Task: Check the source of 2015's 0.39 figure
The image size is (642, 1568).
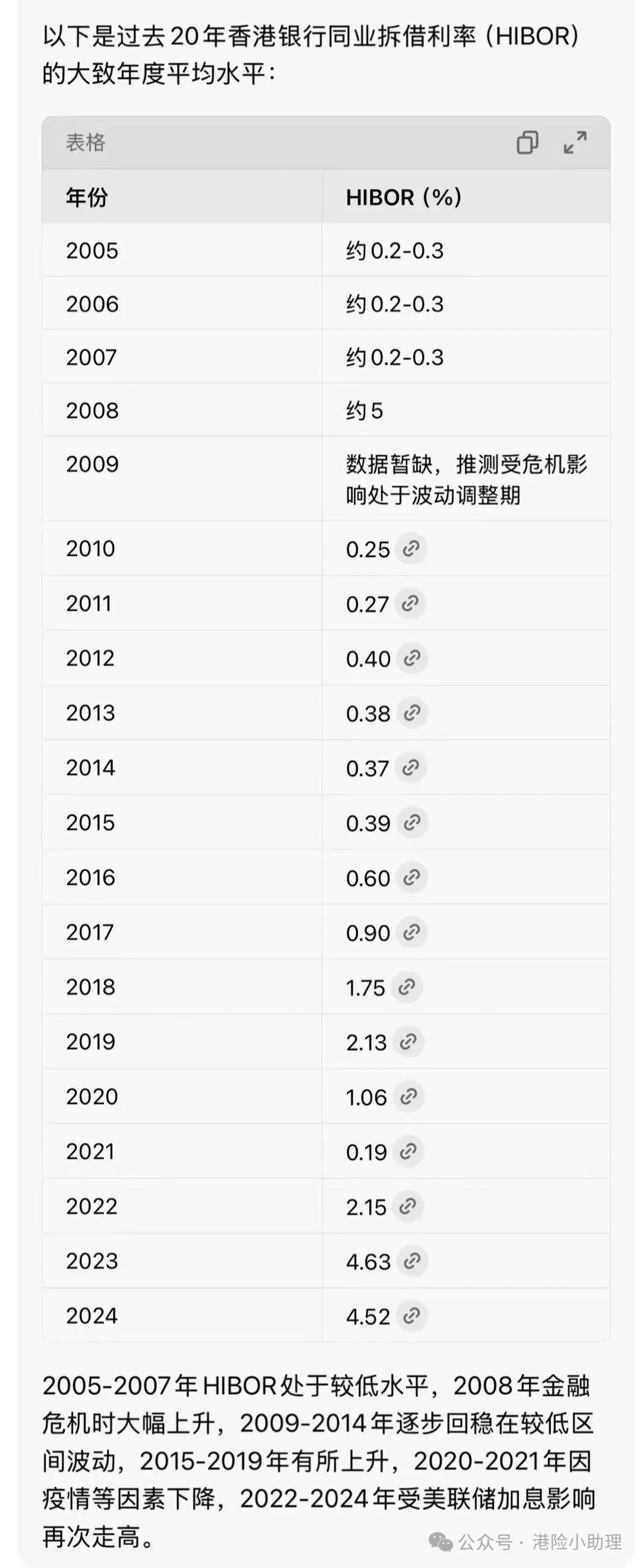Action: coord(412,823)
